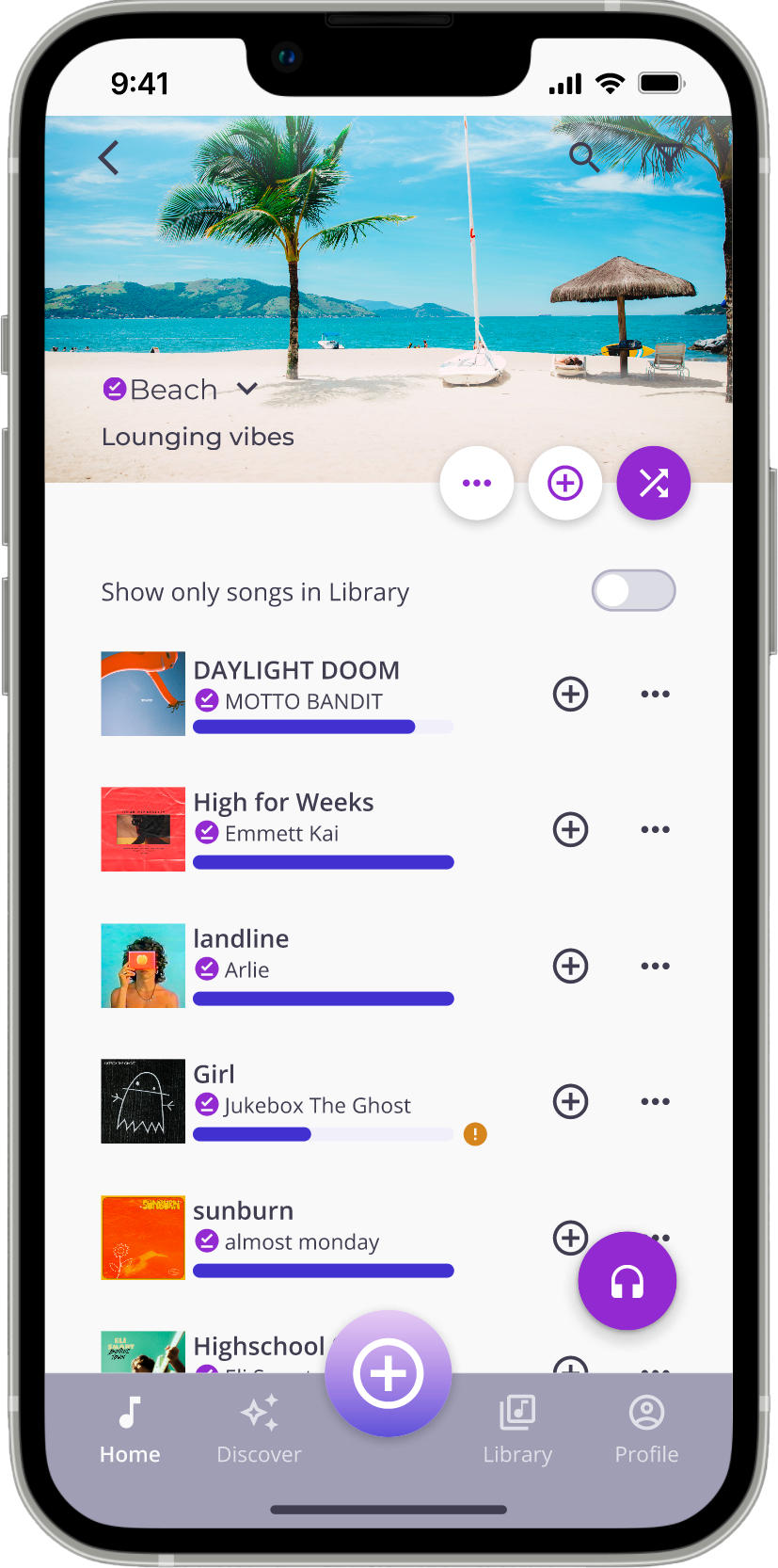
Task: Open more options for High for Weeks
Action: tap(655, 829)
